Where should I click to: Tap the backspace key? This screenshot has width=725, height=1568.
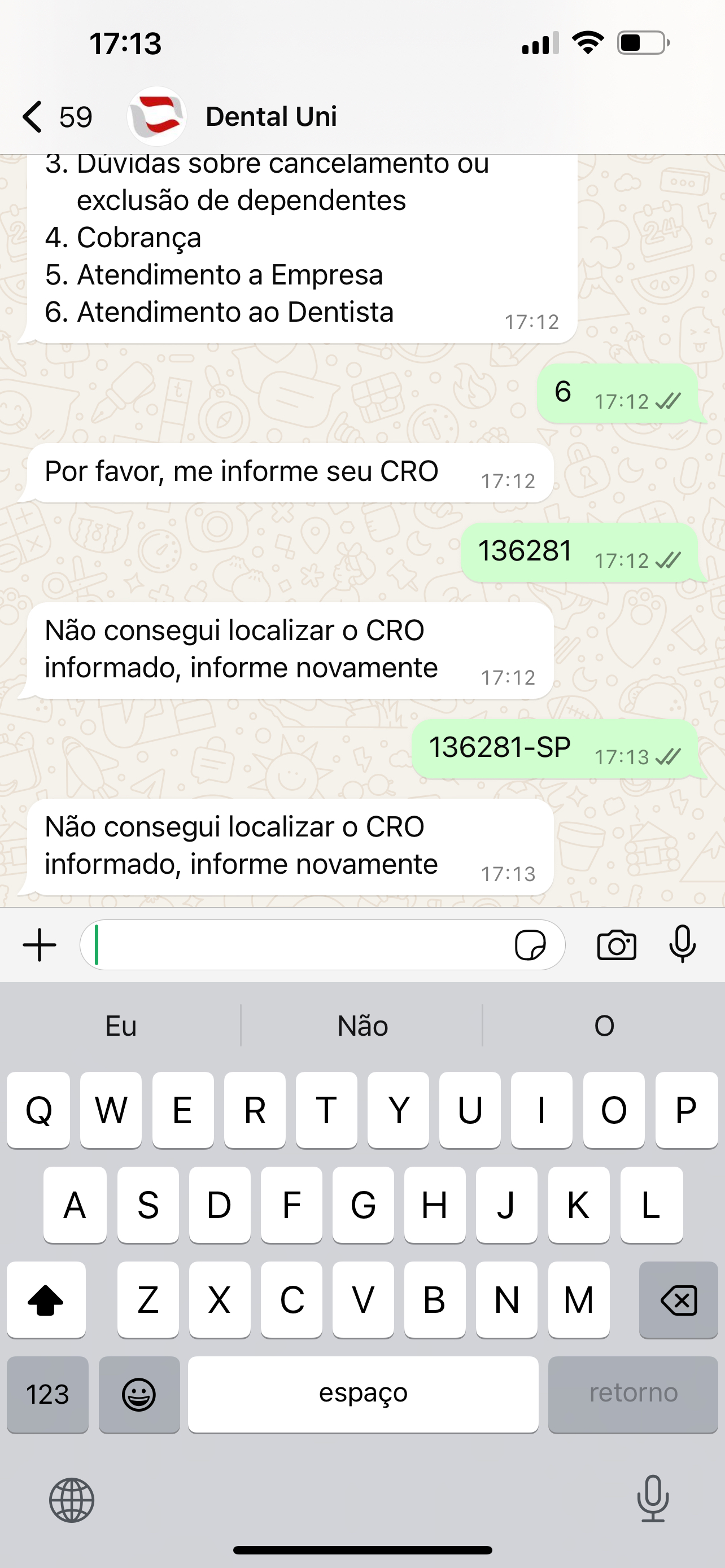point(678,1300)
